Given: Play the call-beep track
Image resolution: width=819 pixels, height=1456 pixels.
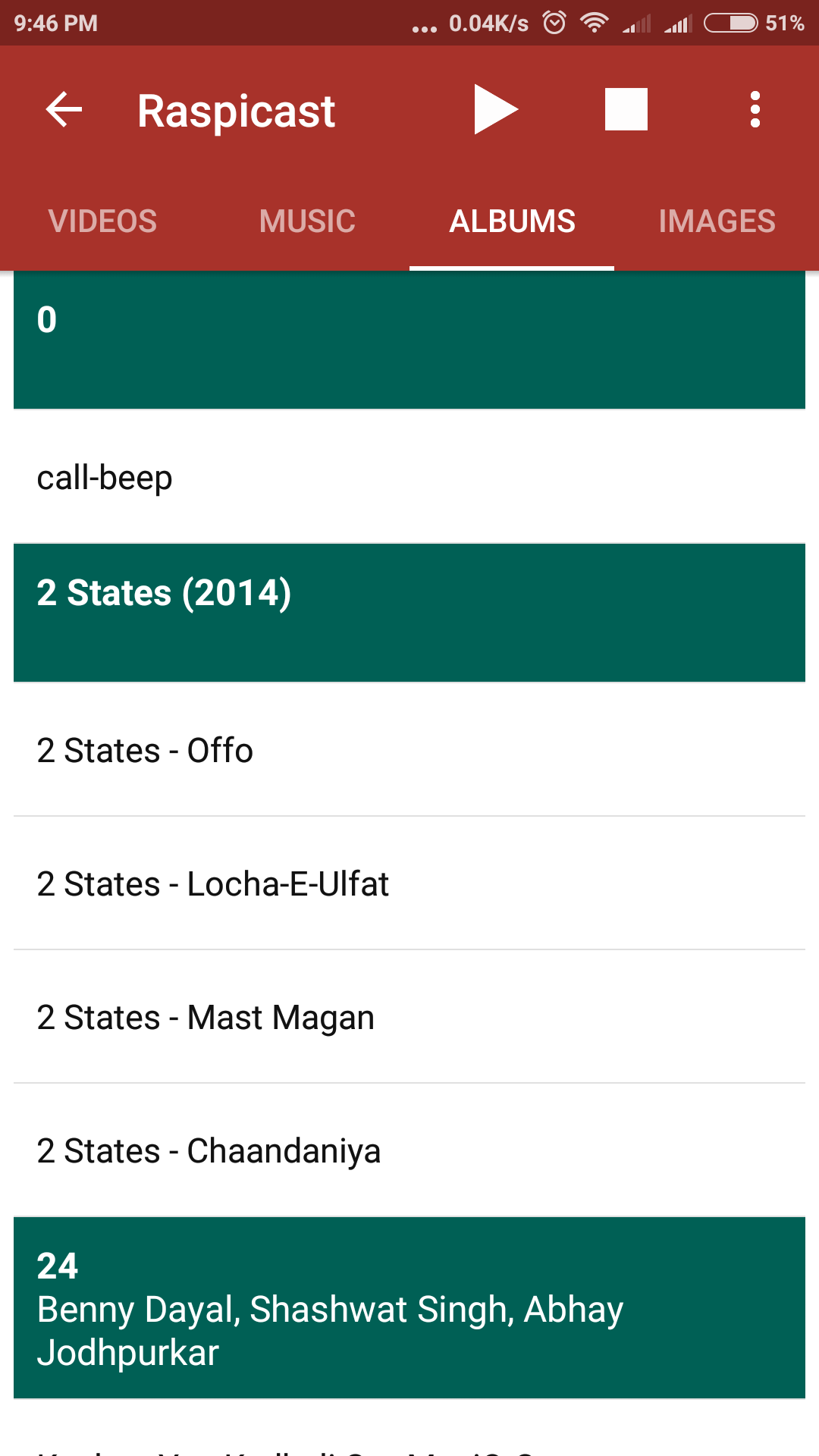Looking at the screenshot, I should click(409, 477).
